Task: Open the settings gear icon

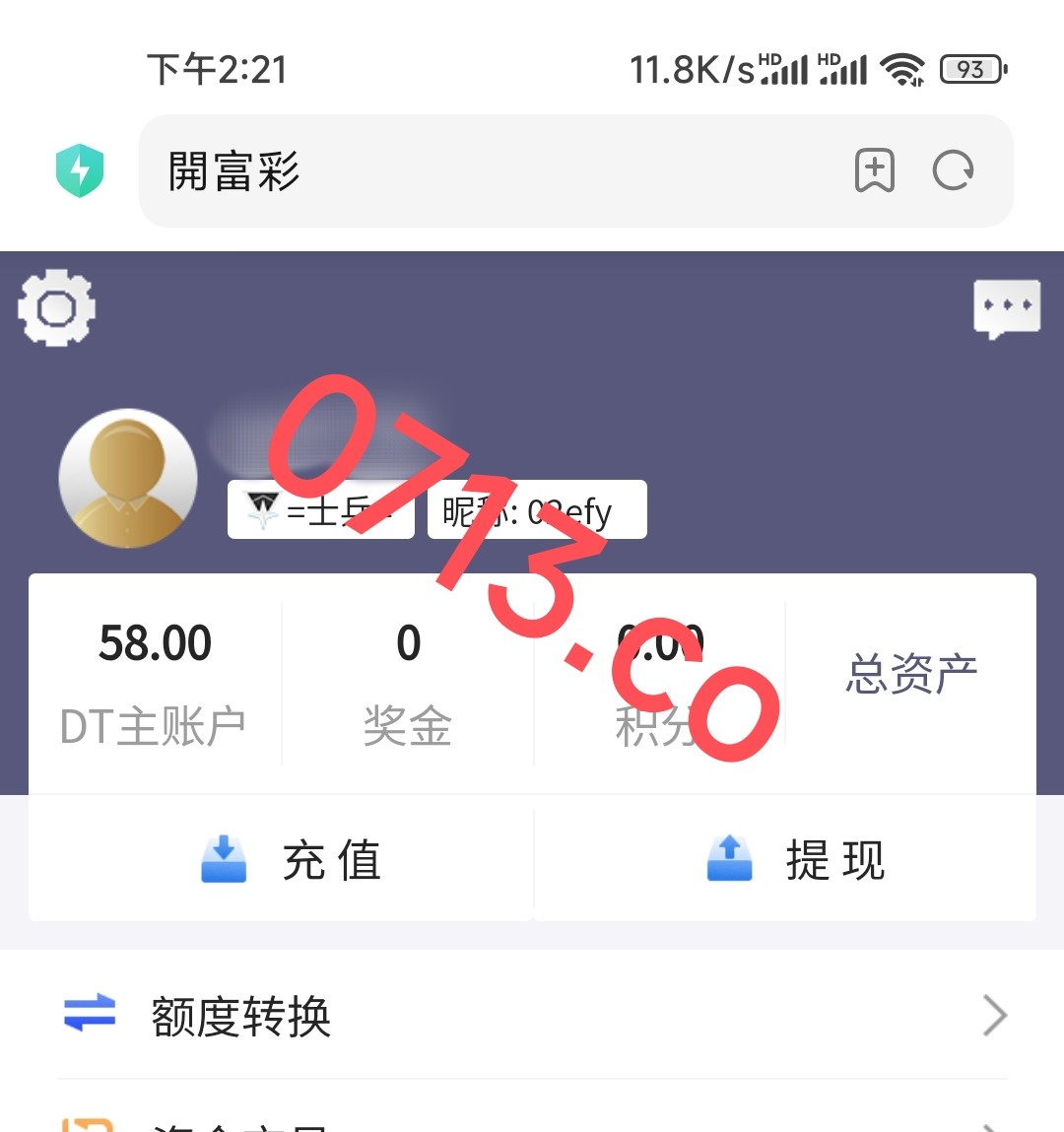Action: [56, 308]
